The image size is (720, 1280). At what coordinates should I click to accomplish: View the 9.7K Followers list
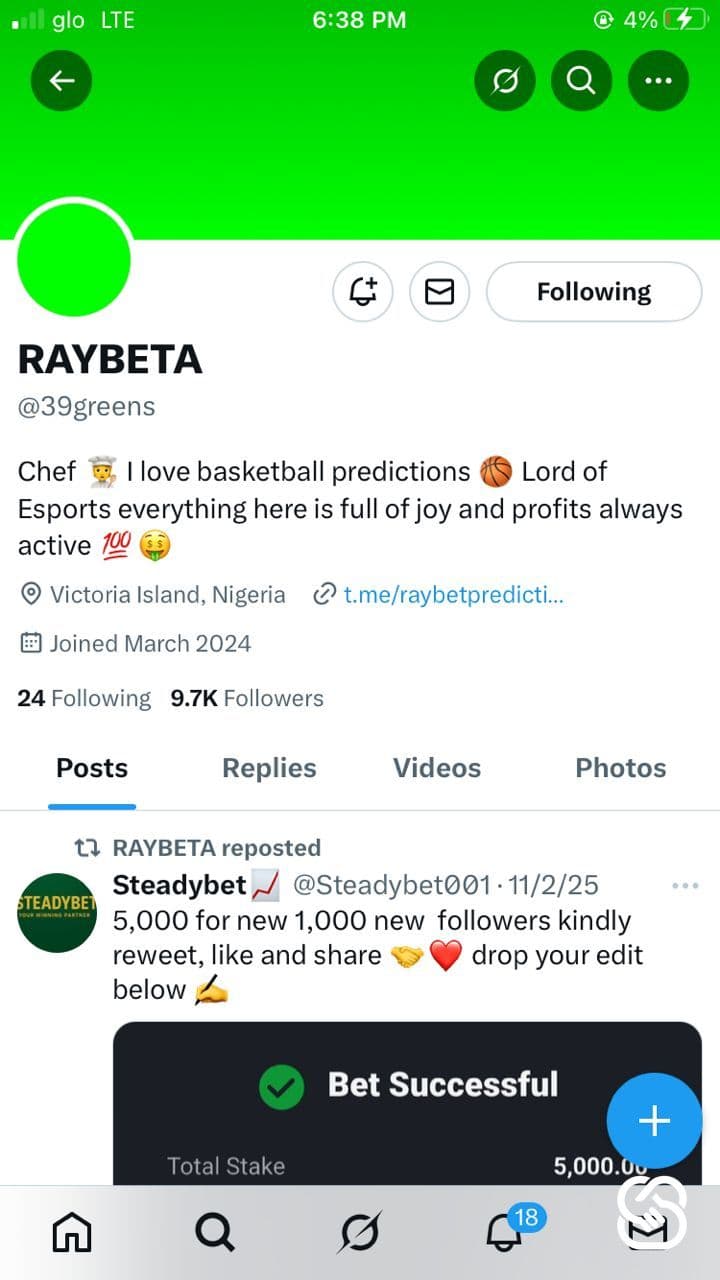coord(247,698)
